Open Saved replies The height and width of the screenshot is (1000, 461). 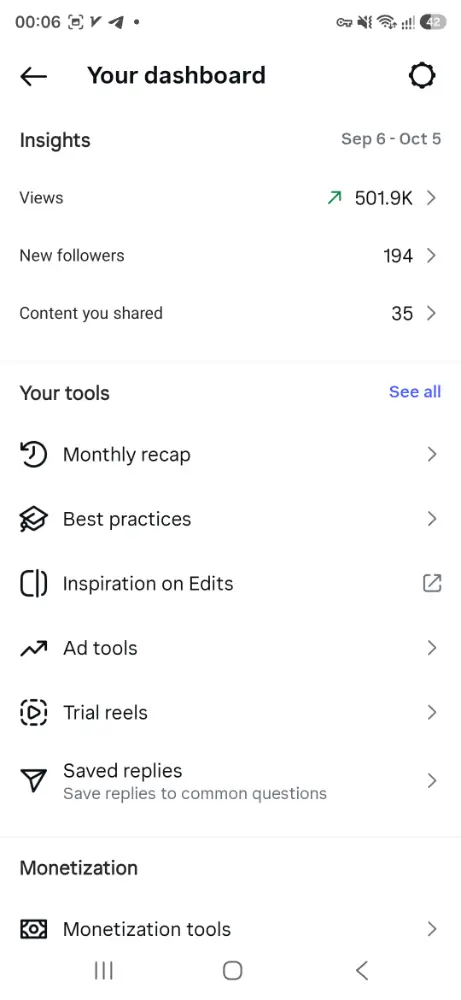click(230, 781)
